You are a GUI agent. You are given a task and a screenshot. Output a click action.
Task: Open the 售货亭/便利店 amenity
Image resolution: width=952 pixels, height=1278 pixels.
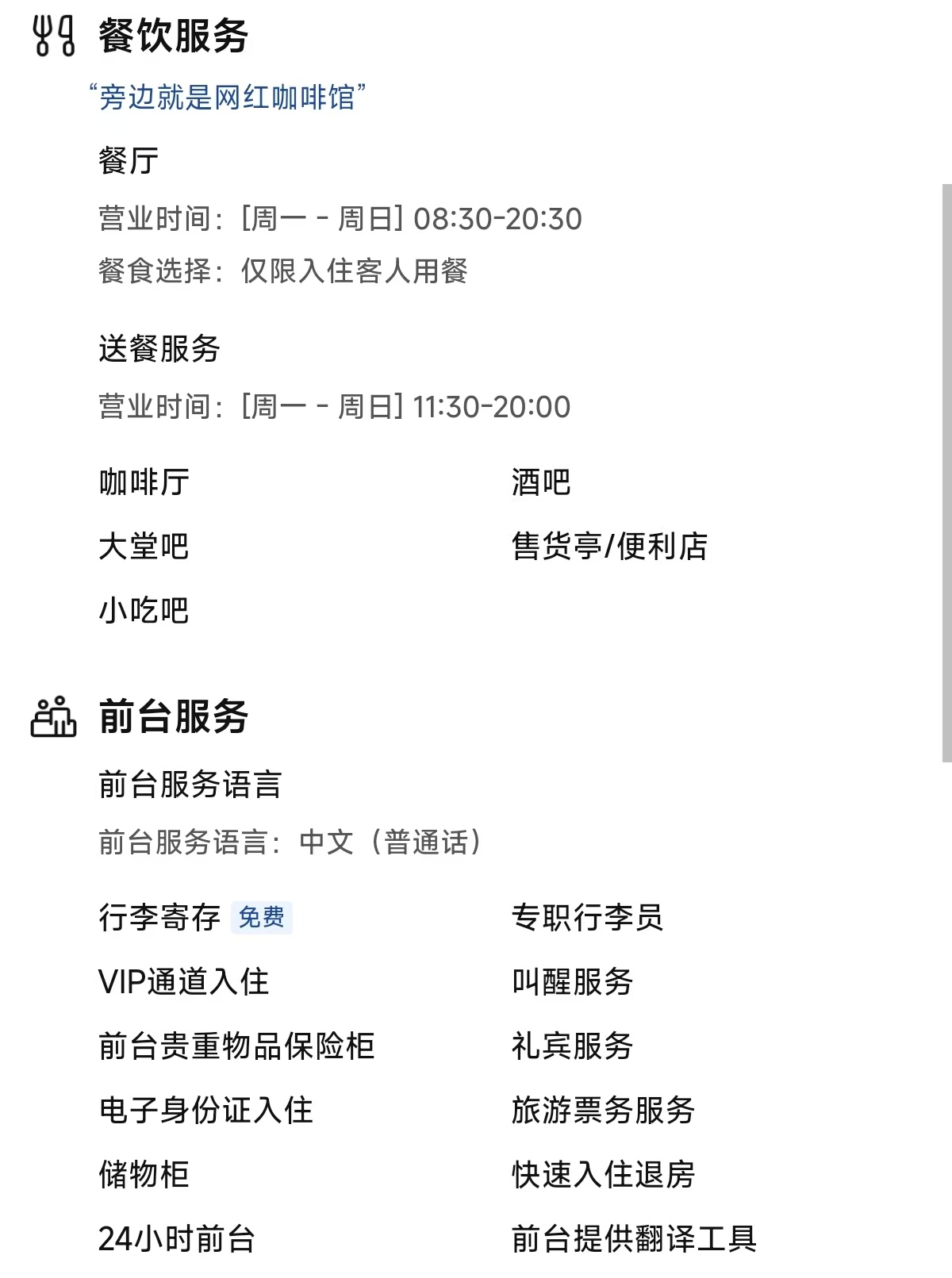click(611, 547)
